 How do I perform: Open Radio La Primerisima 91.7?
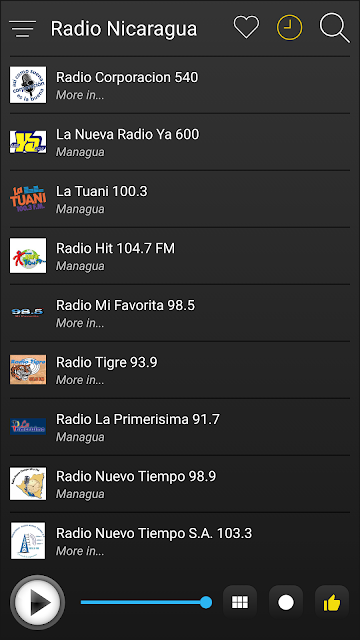pos(180,427)
